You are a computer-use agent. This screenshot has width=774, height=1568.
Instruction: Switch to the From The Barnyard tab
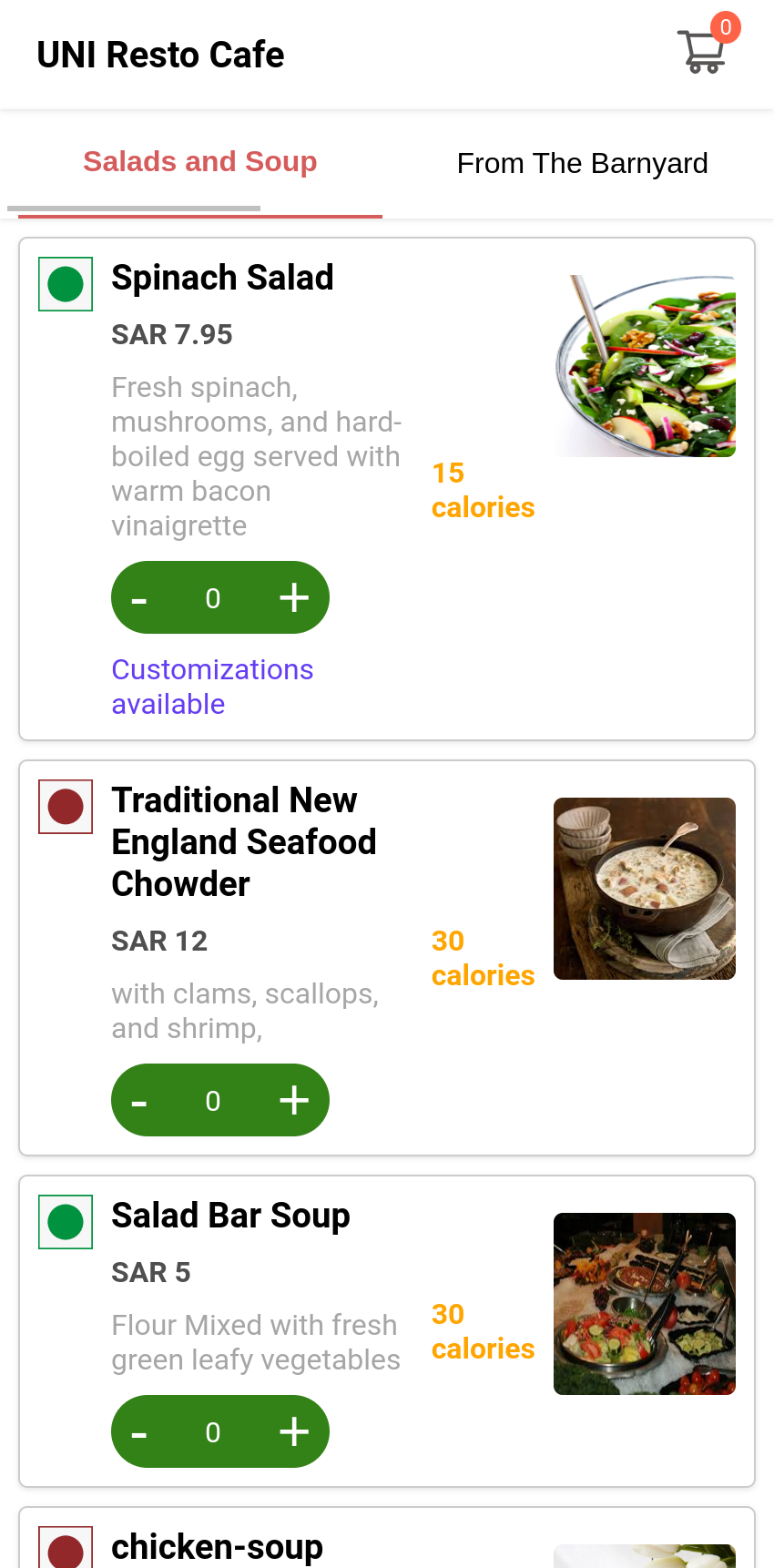[583, 163]
